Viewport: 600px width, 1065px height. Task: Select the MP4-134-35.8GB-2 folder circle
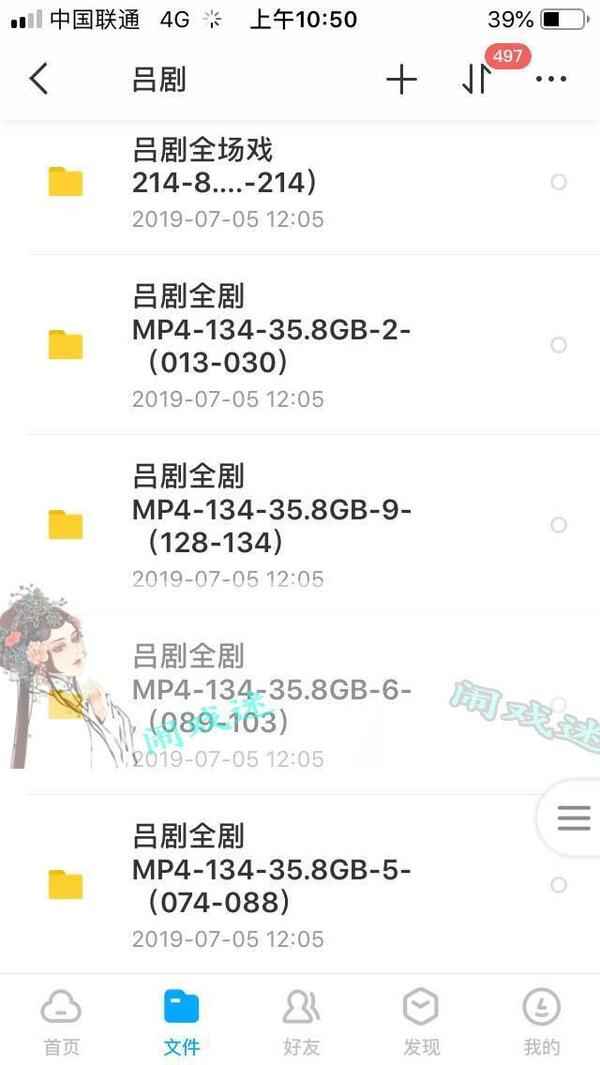(x=559, y=345)
